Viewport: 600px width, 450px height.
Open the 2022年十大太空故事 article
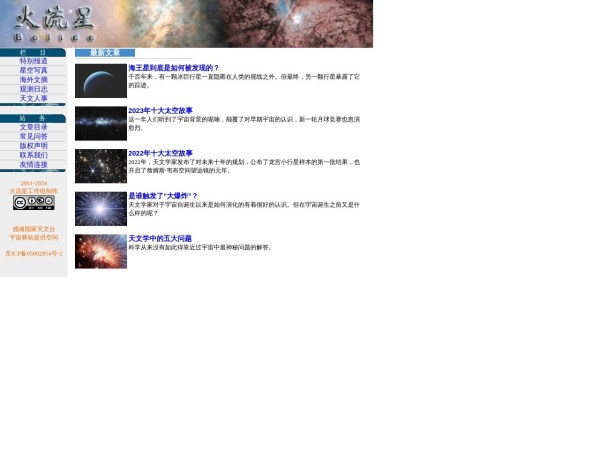(161, 153)
